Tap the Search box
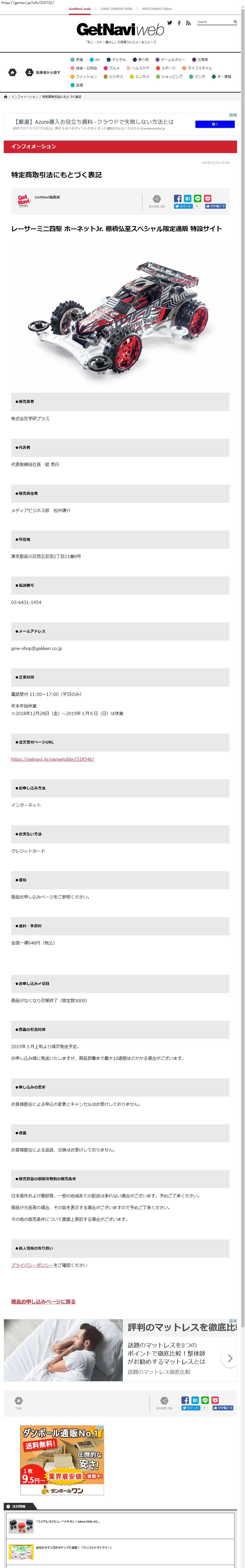 coord(213,22)
